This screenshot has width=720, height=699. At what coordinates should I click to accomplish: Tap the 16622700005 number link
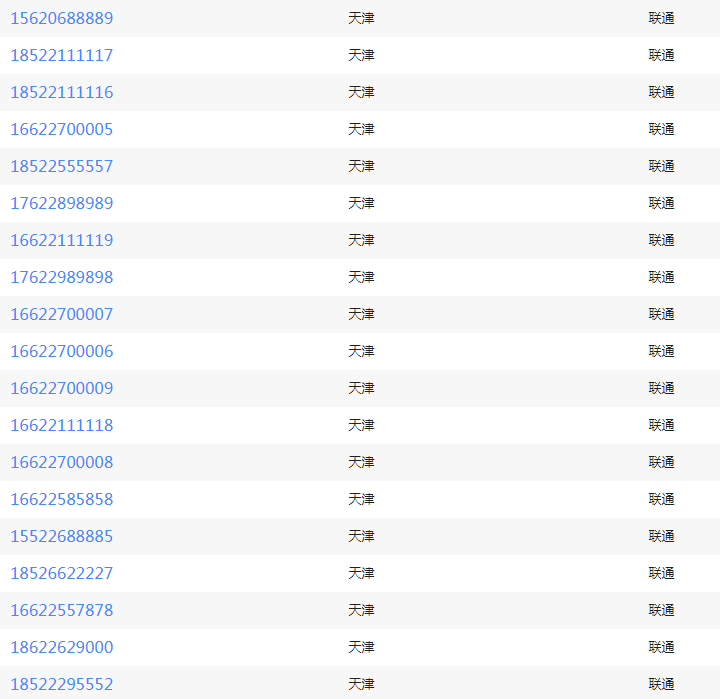61,129
